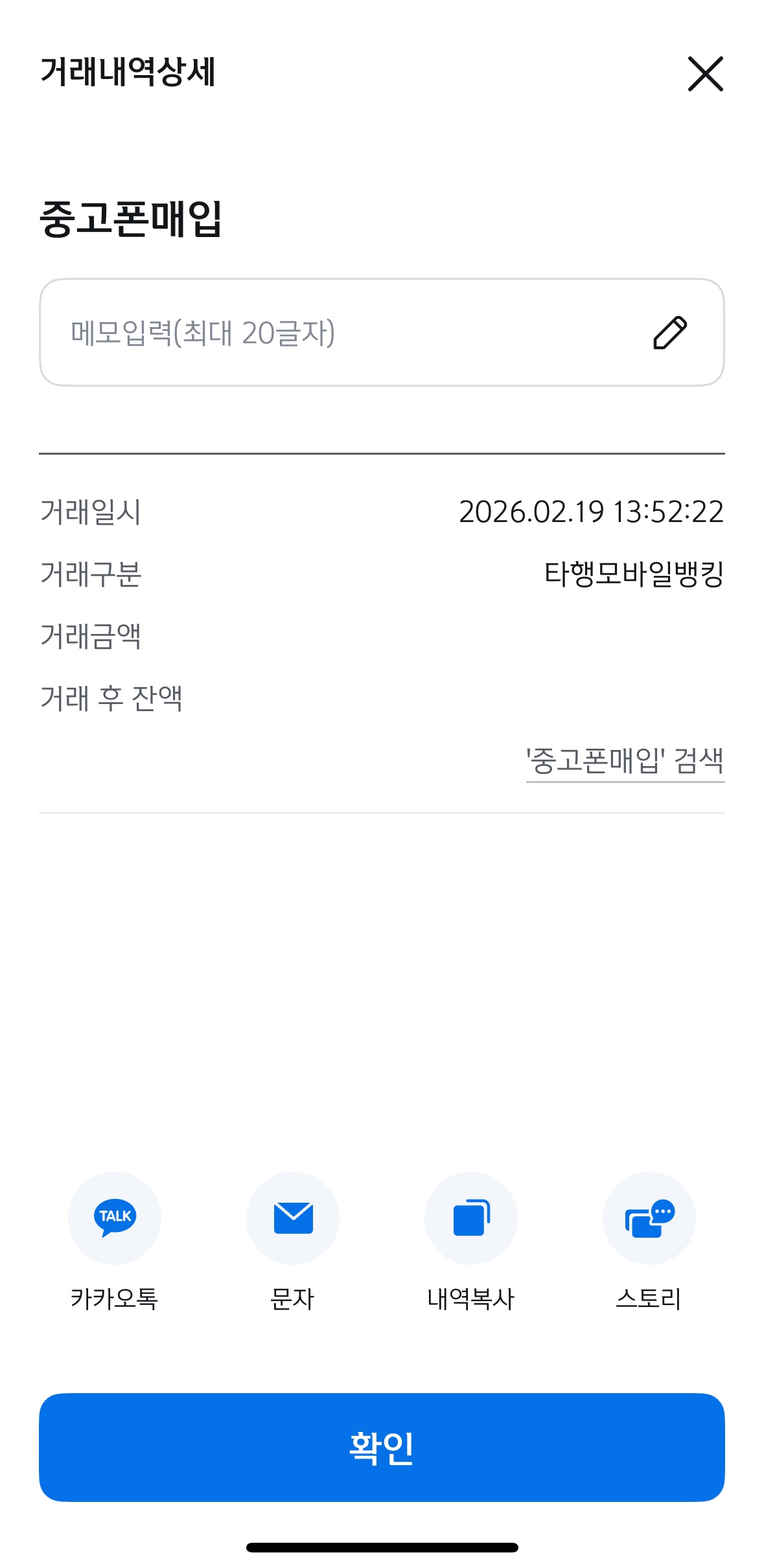Confirm with the 확인 button

382,1447
